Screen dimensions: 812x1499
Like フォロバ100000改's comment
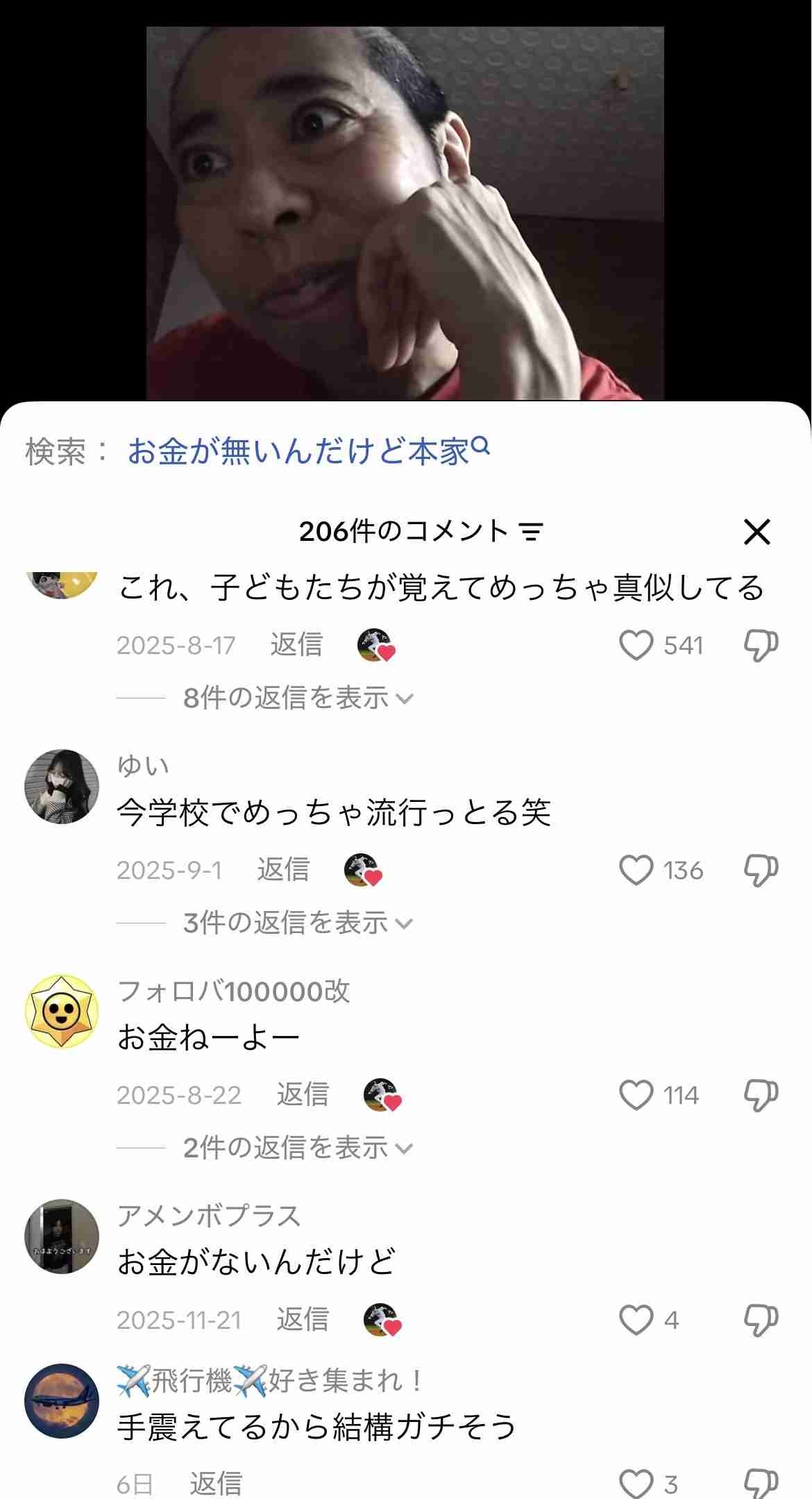(x=636, y=1096)
